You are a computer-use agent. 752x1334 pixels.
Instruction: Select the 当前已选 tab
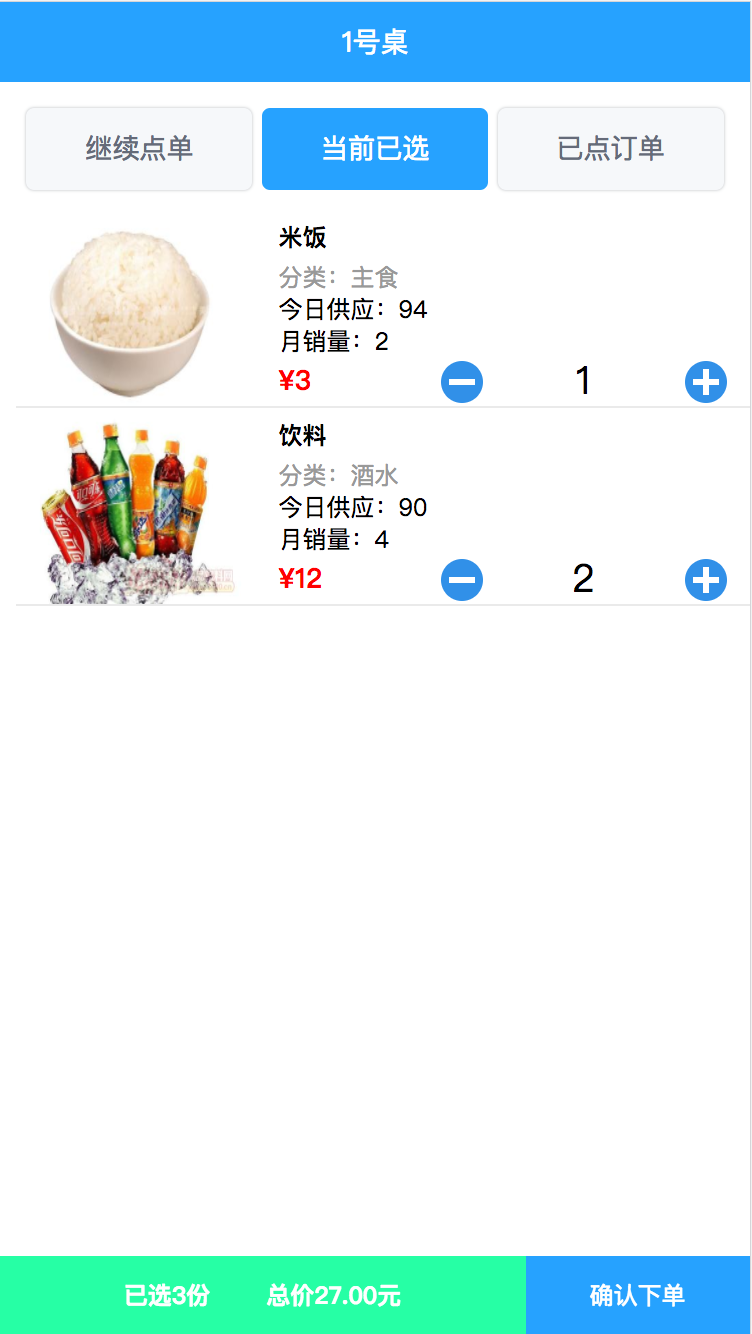pyautogui.click(x=375, y=149)
